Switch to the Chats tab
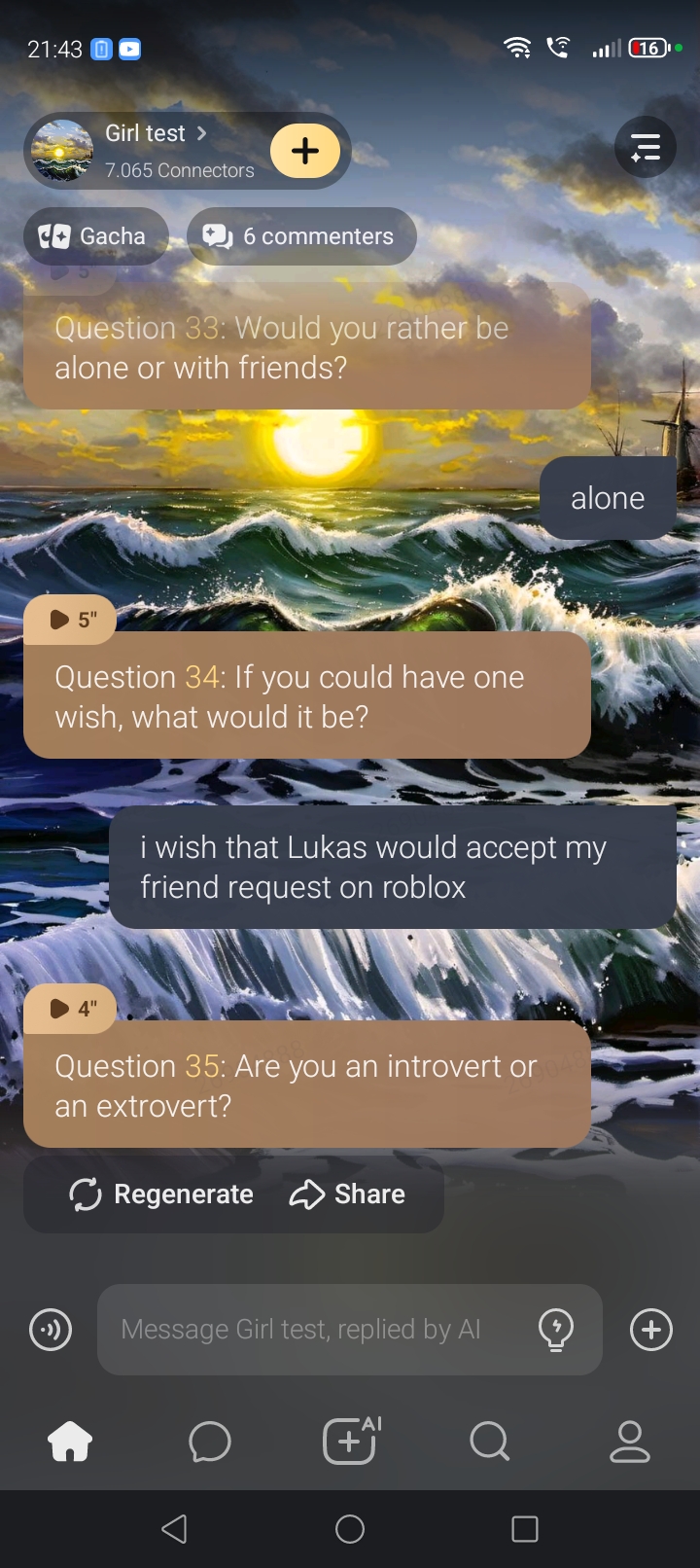Screen dimensions: 700x1568 pyautogui.click(x=210, y=1442)
